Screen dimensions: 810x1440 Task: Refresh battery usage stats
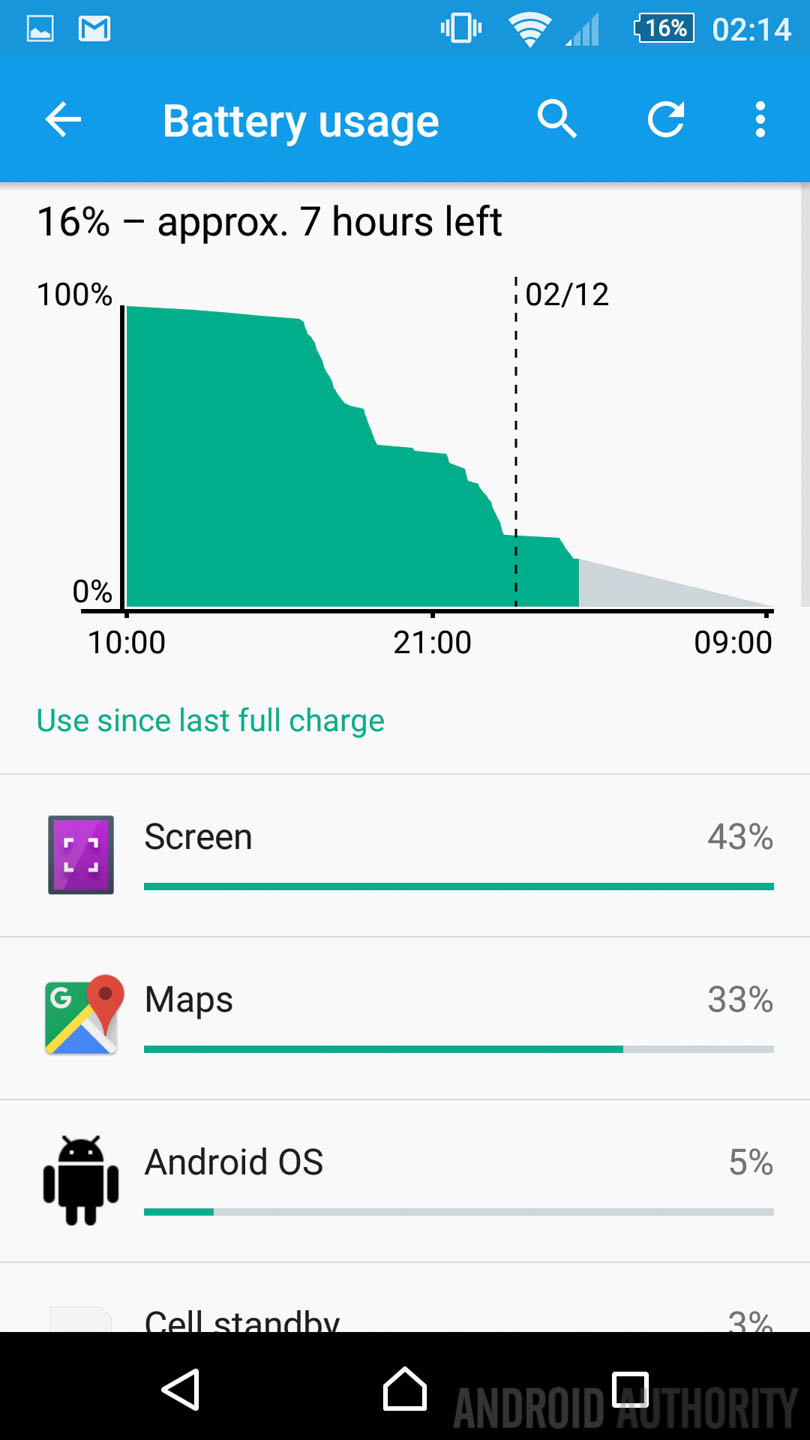click(665, 120)
